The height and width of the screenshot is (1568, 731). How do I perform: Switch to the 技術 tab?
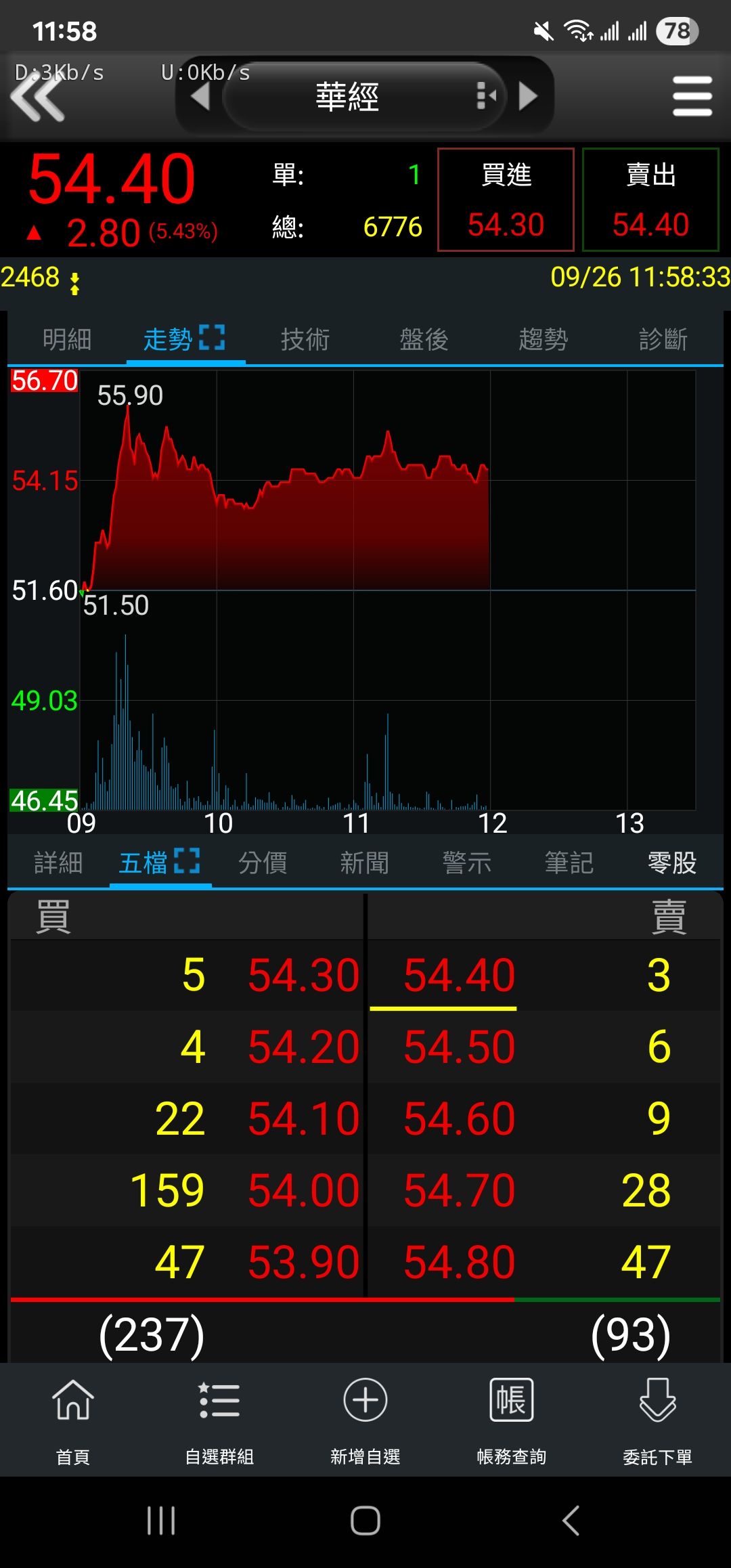[305, 339]
